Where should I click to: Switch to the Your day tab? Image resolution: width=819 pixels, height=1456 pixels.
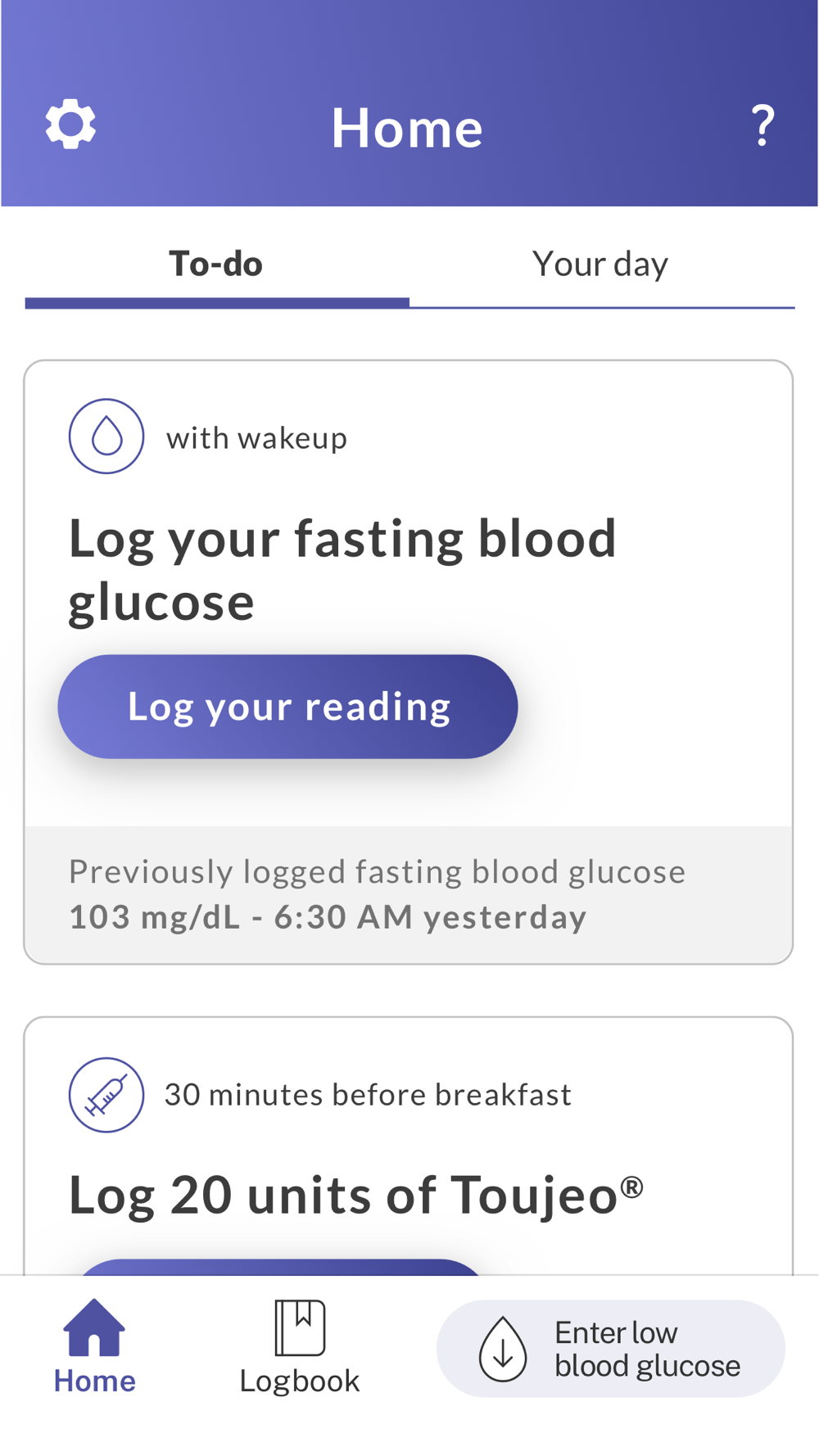pos(600,265)
